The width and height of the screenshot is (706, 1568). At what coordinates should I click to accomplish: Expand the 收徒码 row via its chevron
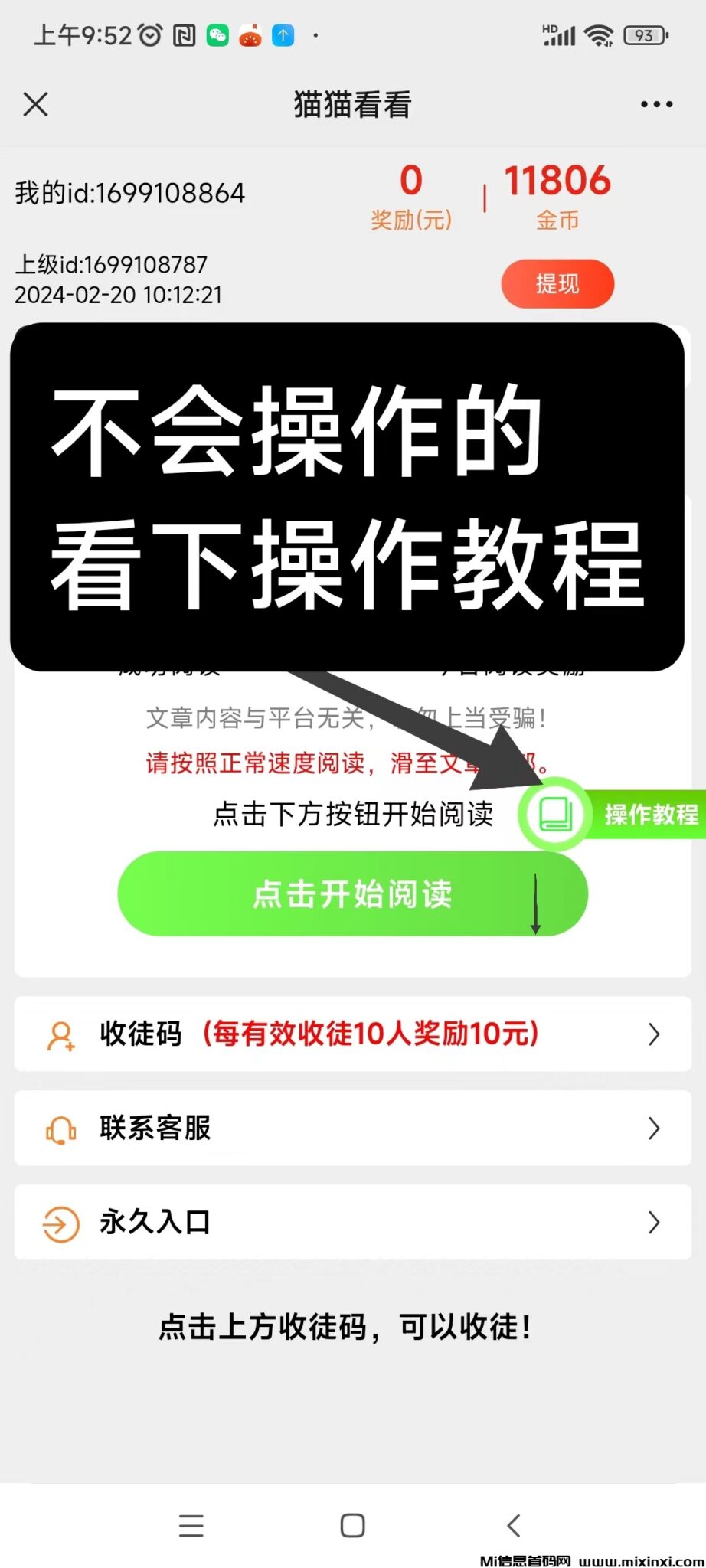tap(654, 1034)
